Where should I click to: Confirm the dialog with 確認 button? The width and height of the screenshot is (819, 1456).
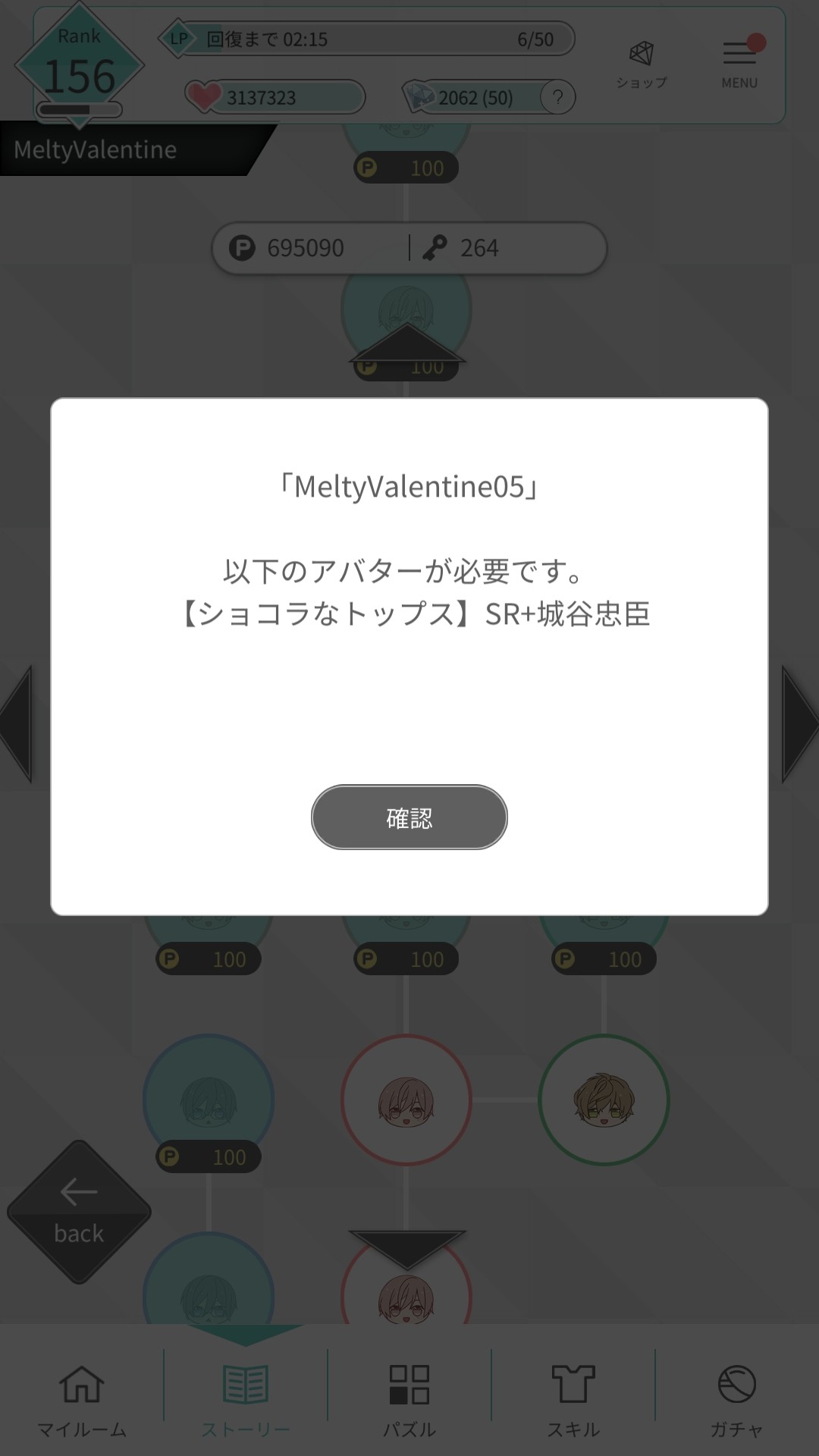click(x=409, y=817)
